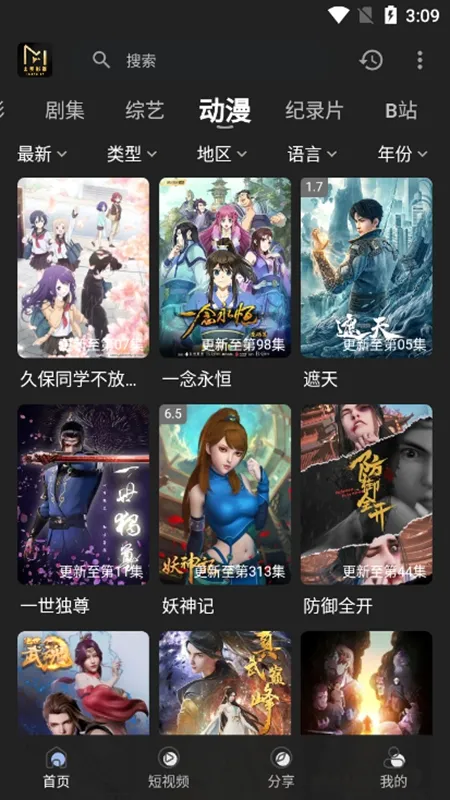Screen dimensions: 450x800
Task: Go to the 短视频 bottom tab
Action: tap(168, 768)
